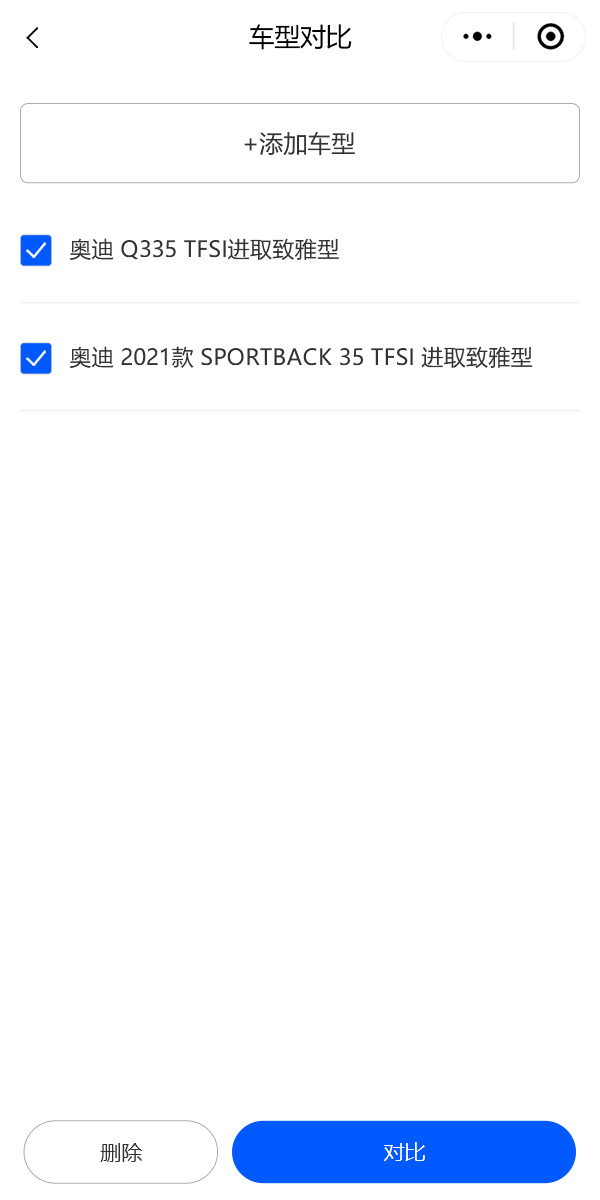
Task: Go back from the 车型对比 page
Action: click(x=33, y=38)
